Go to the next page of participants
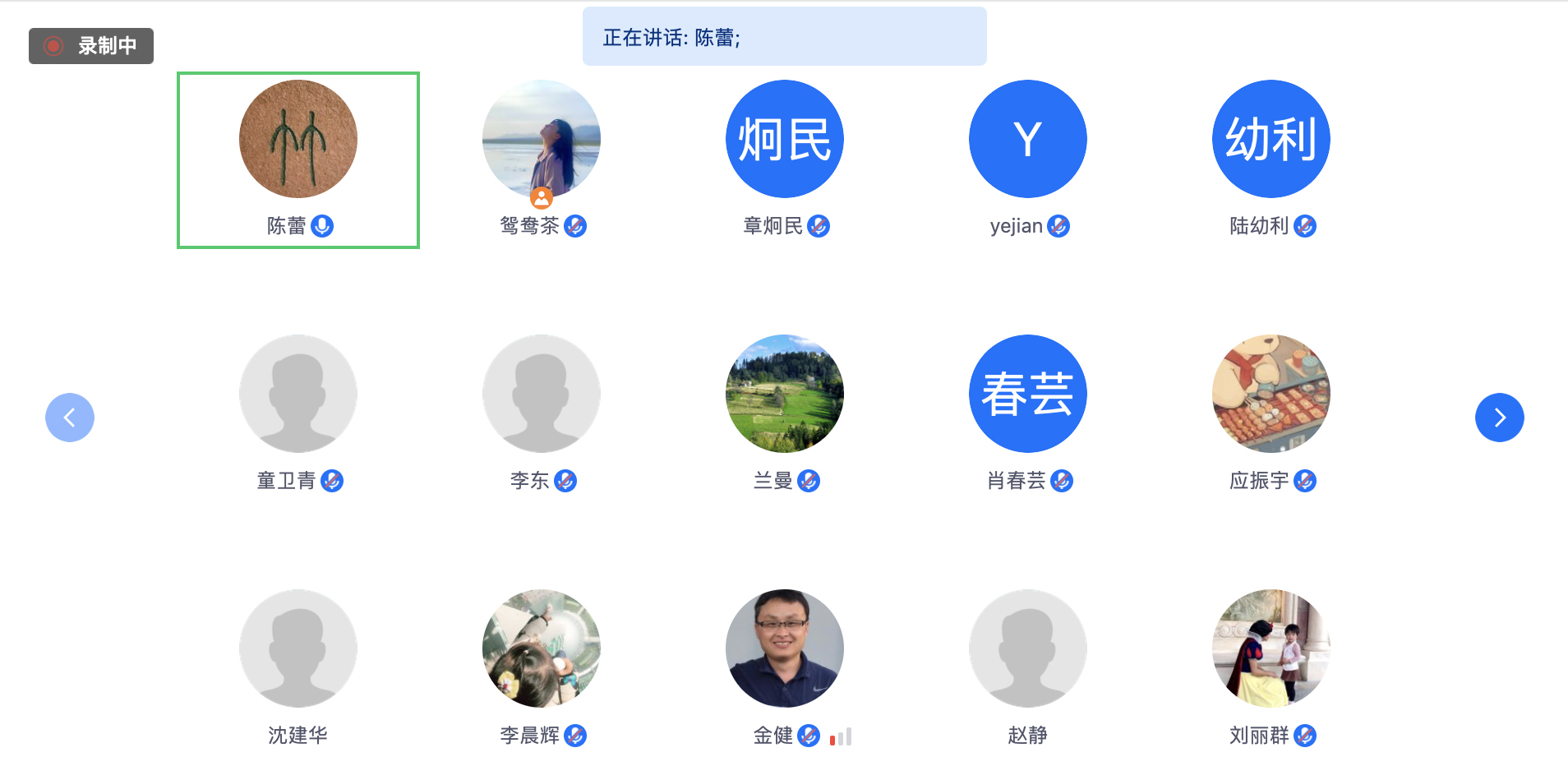The height and width of the screenshot is (780, 1568). (x=1499, y=418)
